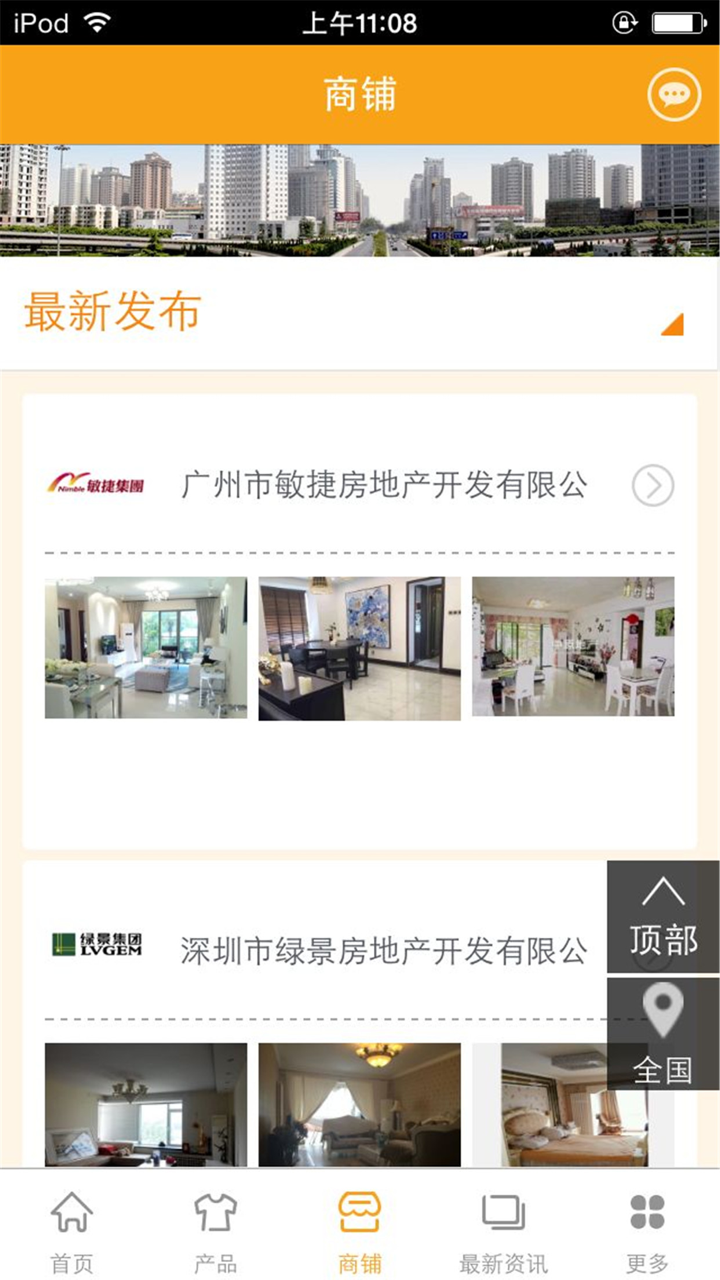Tap the Home icon in bottom bar
This screenshot has height=1280, width=720.
[70, 1213]
